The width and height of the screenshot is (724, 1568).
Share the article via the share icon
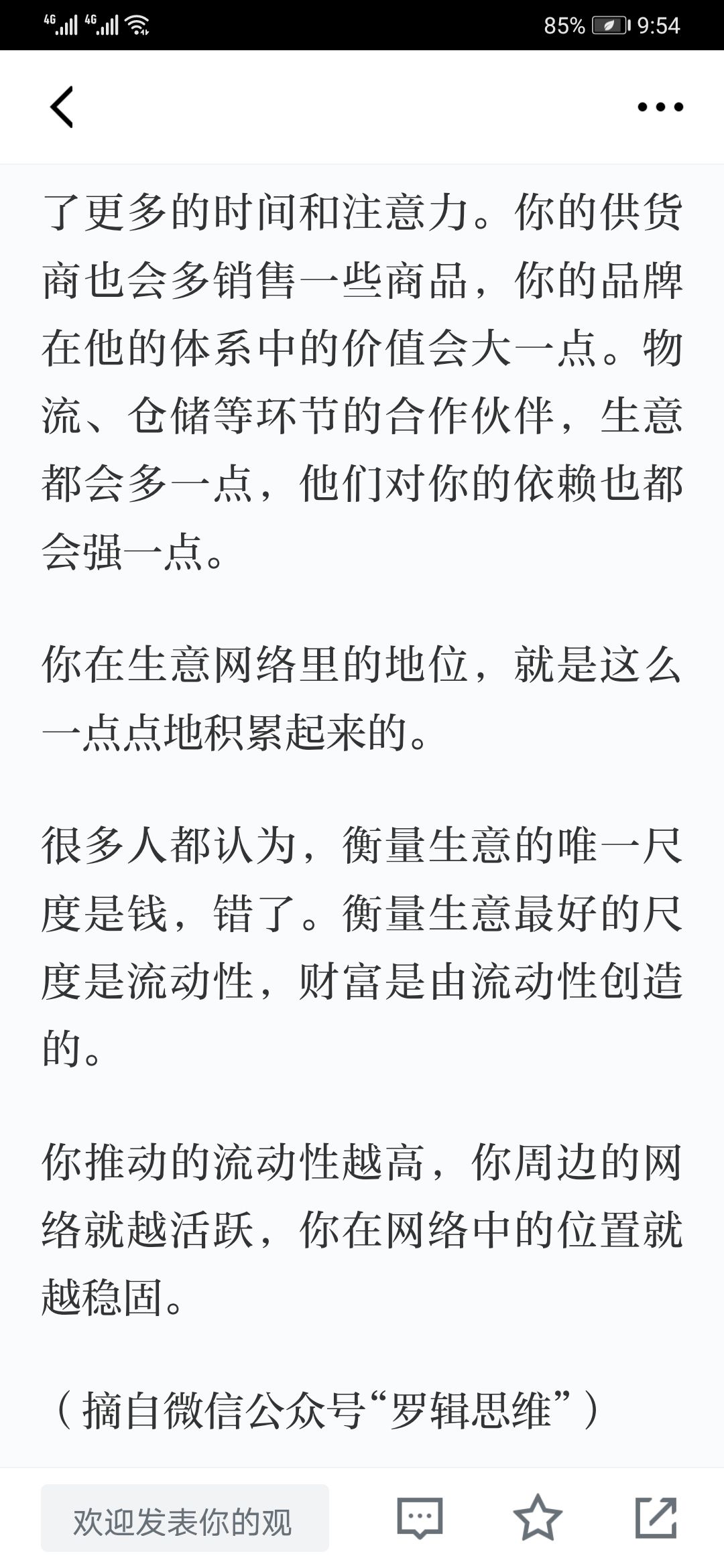point(656,1517)
